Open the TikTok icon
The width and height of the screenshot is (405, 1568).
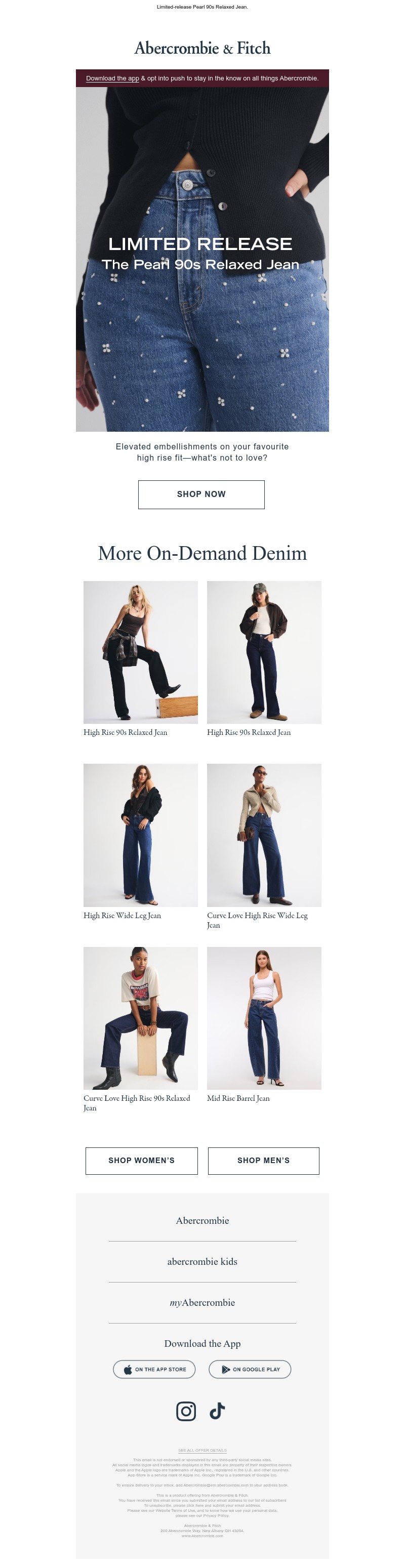[x=217, y=1411]
